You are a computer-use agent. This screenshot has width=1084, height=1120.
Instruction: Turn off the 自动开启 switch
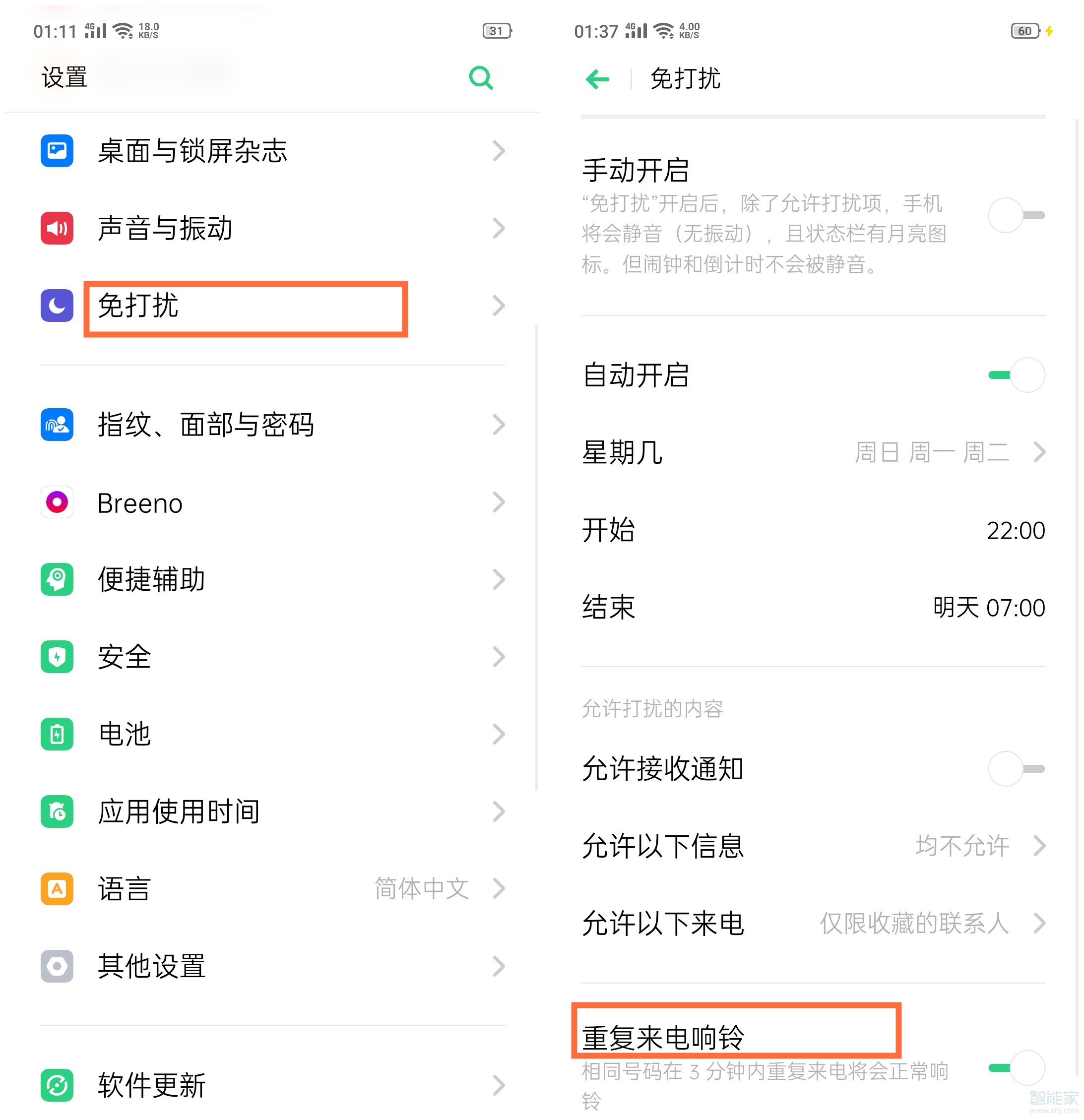(x=1017, y=375)
